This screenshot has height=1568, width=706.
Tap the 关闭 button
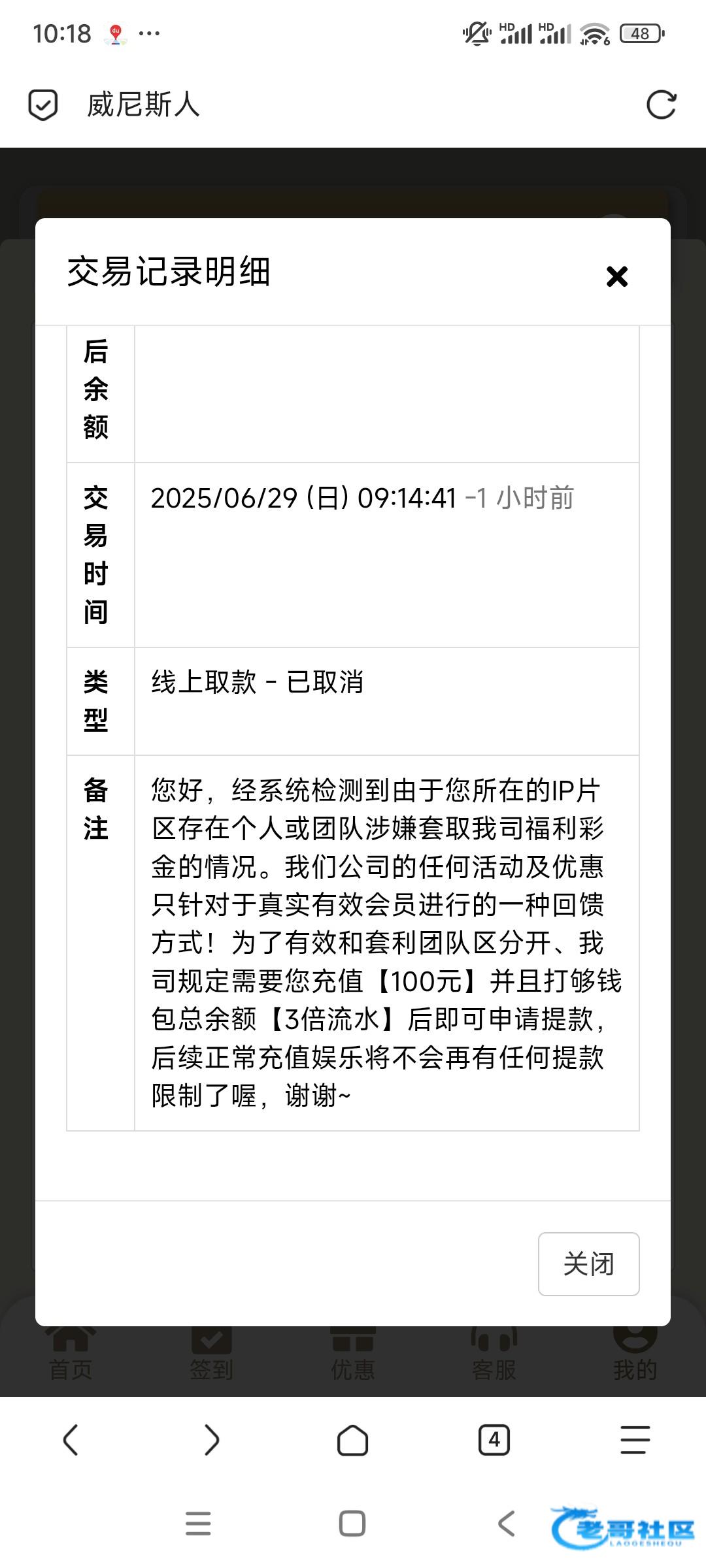[x=588, y=1264]
